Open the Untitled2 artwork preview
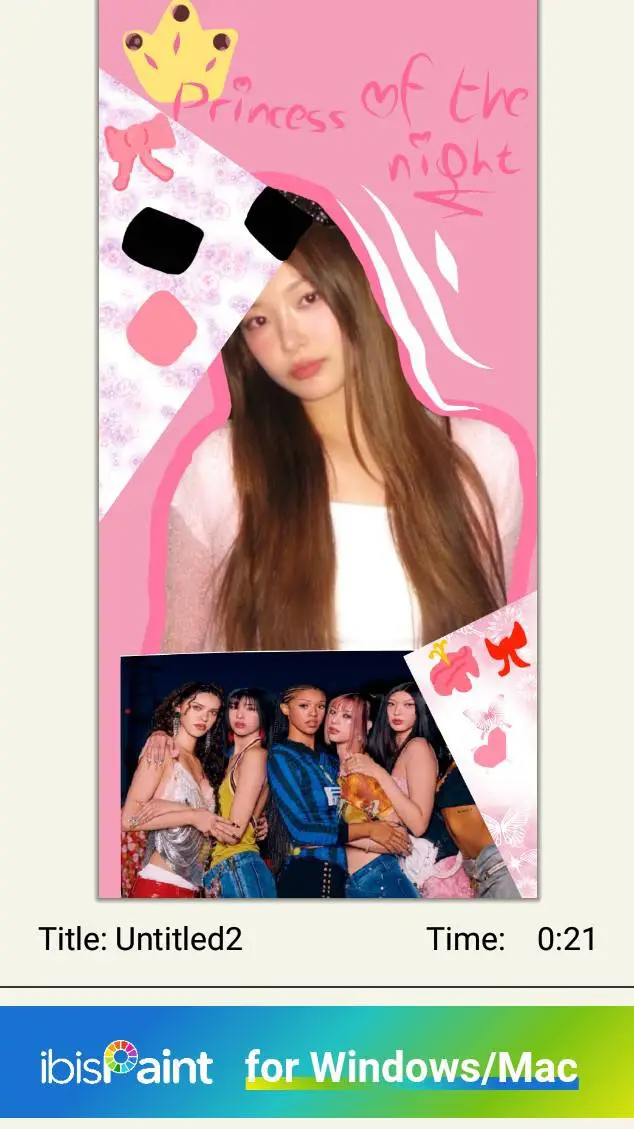634x1129 pixels. point(317,449)
